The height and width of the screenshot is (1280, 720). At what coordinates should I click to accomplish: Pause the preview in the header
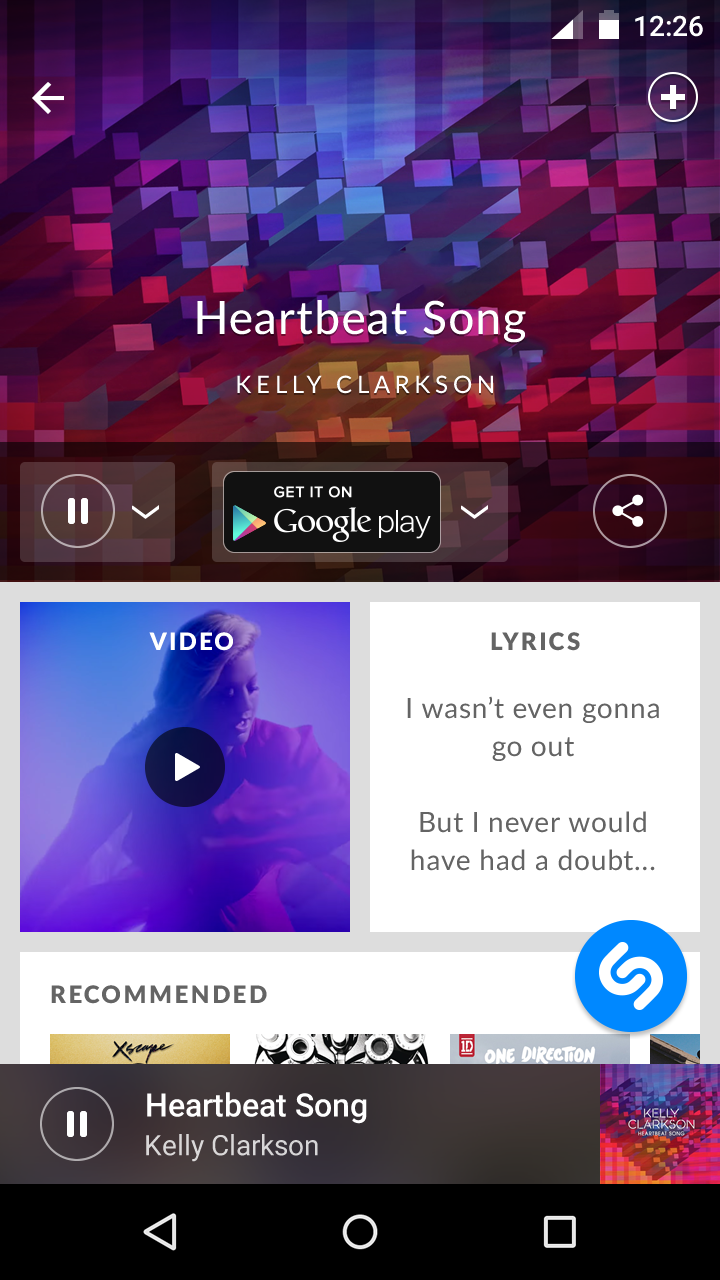78,511
